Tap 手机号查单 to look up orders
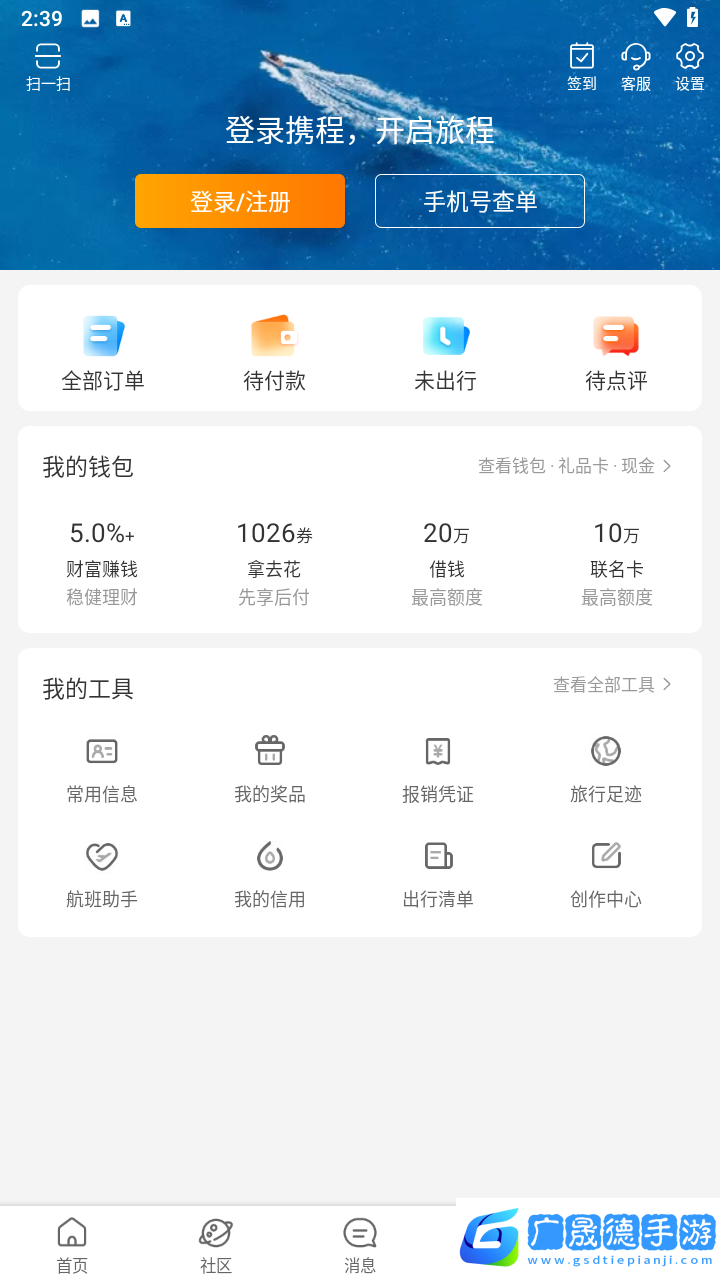This screenshot has width=720, height=1280. pos(480,201)
